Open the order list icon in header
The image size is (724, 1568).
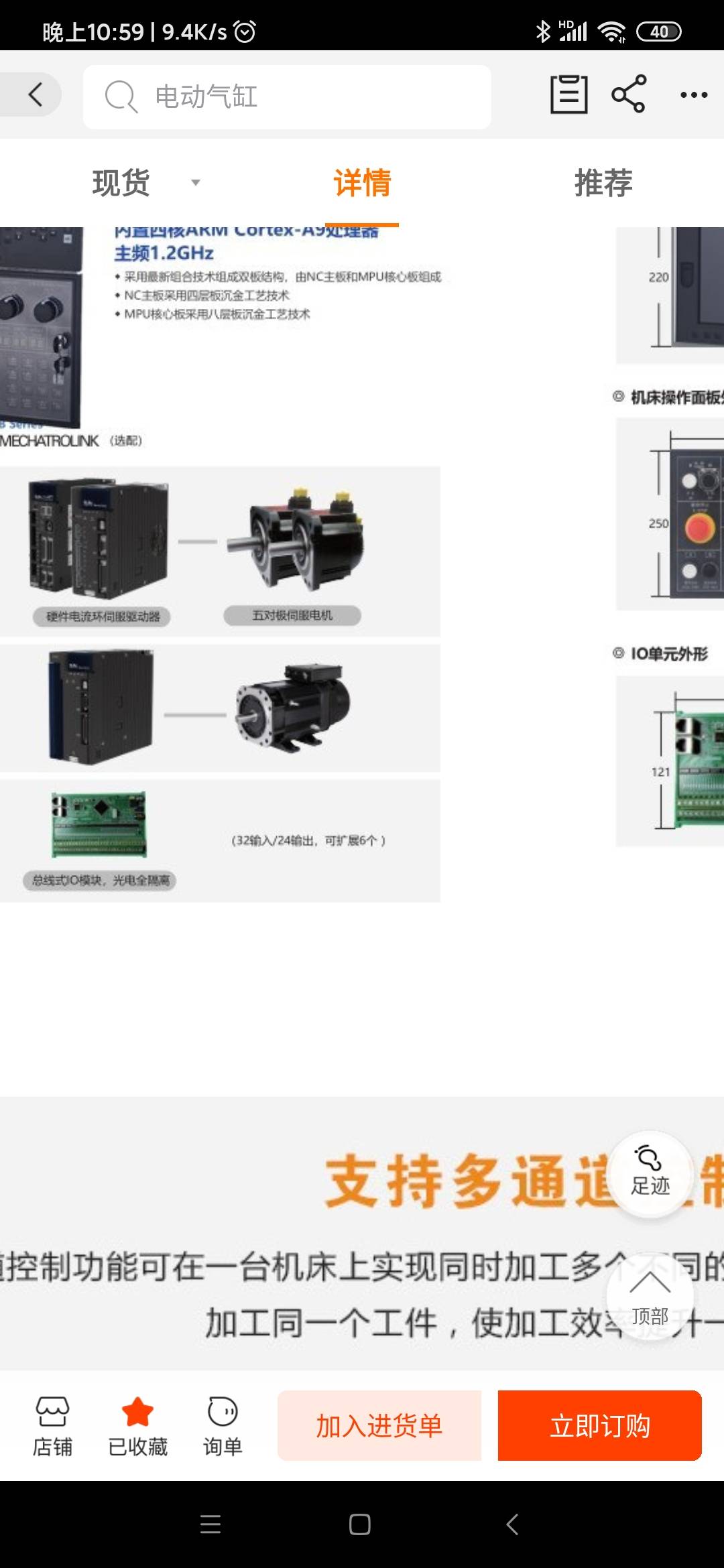(568, 94)
